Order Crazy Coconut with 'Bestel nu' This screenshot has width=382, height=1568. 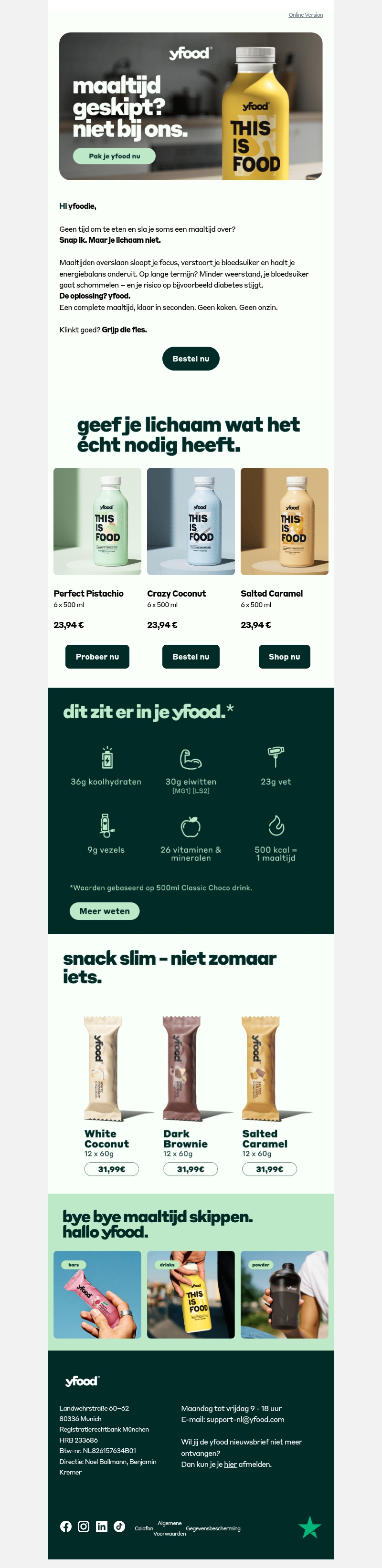[x=191, y=657]
